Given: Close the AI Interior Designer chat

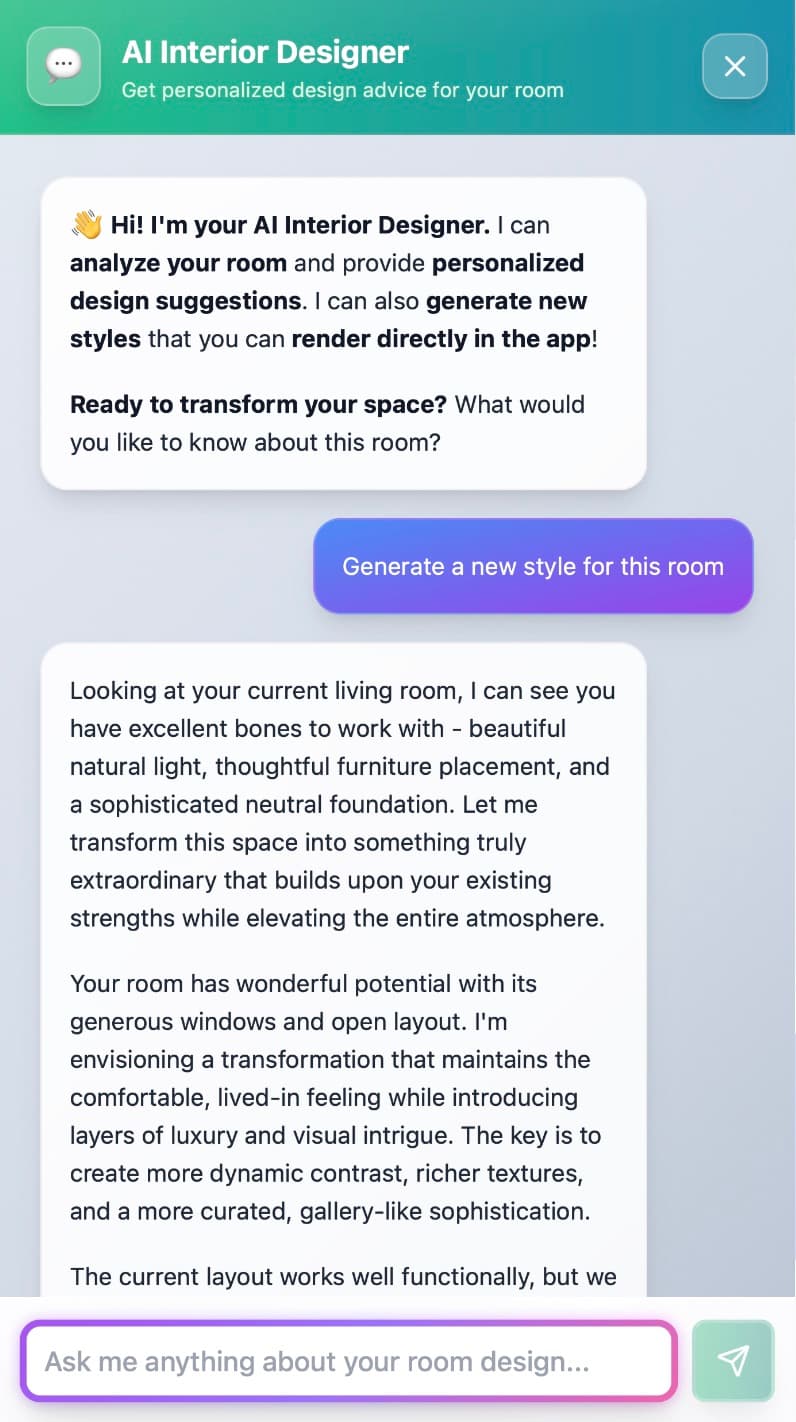Looking at the screenshot, I should point(734,66).
